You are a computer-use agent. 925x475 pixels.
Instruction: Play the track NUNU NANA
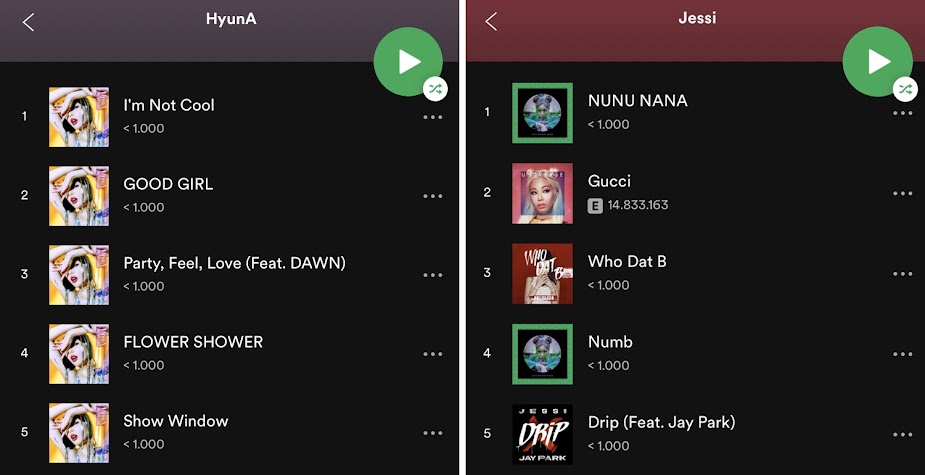coord(638,101)
